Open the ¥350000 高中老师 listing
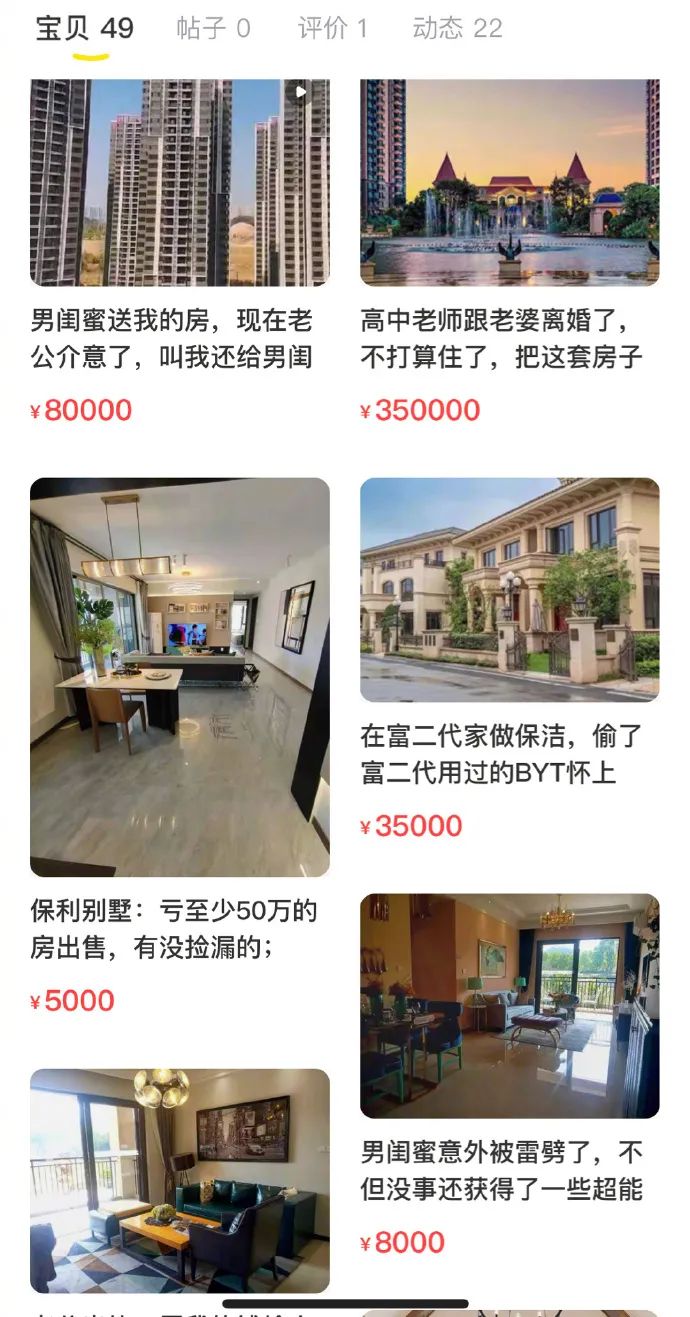The image size is (690, 1317). pos(509,182)
